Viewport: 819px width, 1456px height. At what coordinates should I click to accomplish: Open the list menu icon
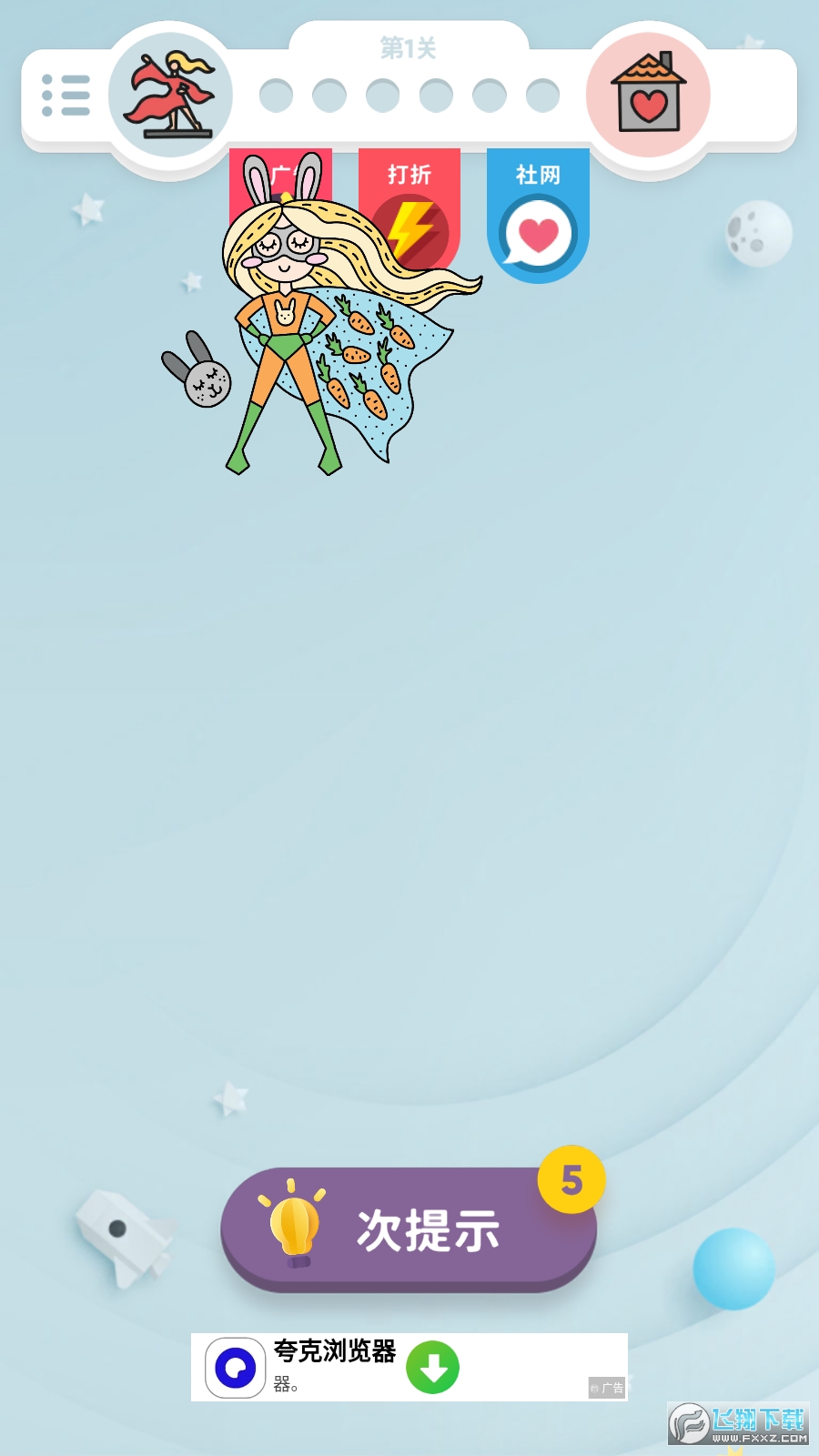coord(66,96)
